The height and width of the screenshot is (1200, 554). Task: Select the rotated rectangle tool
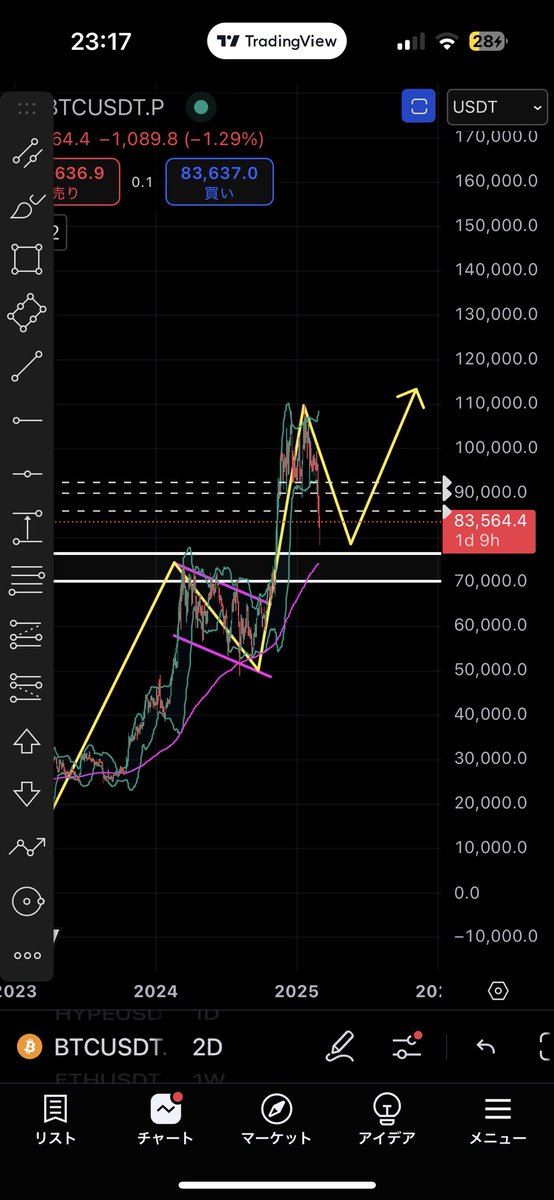click(x=27, y=313)
